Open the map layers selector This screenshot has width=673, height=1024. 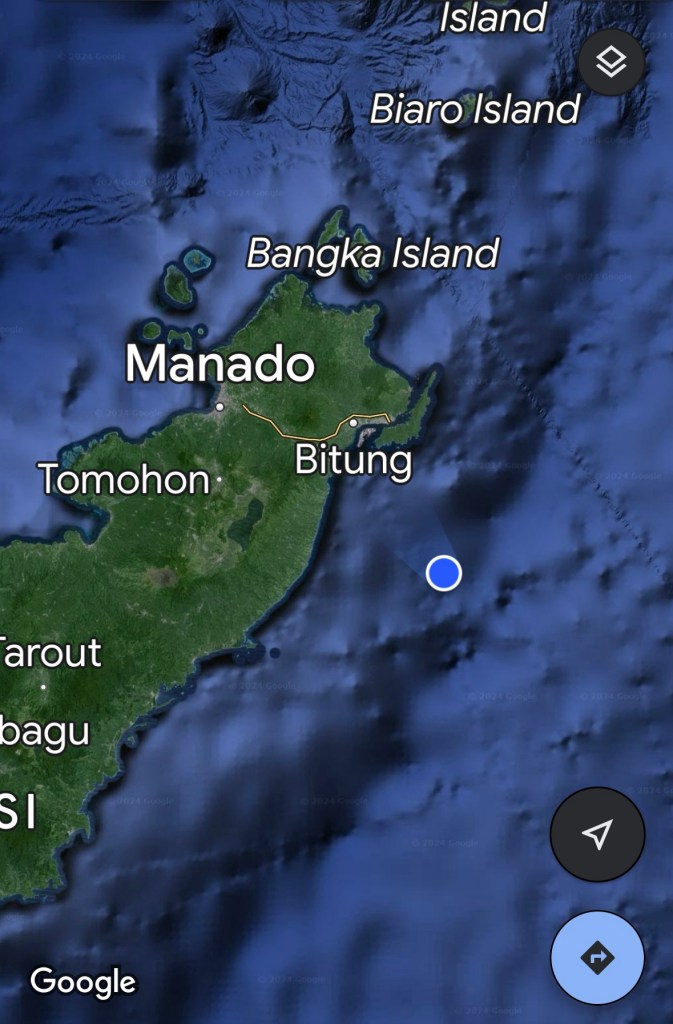point(611,63)
